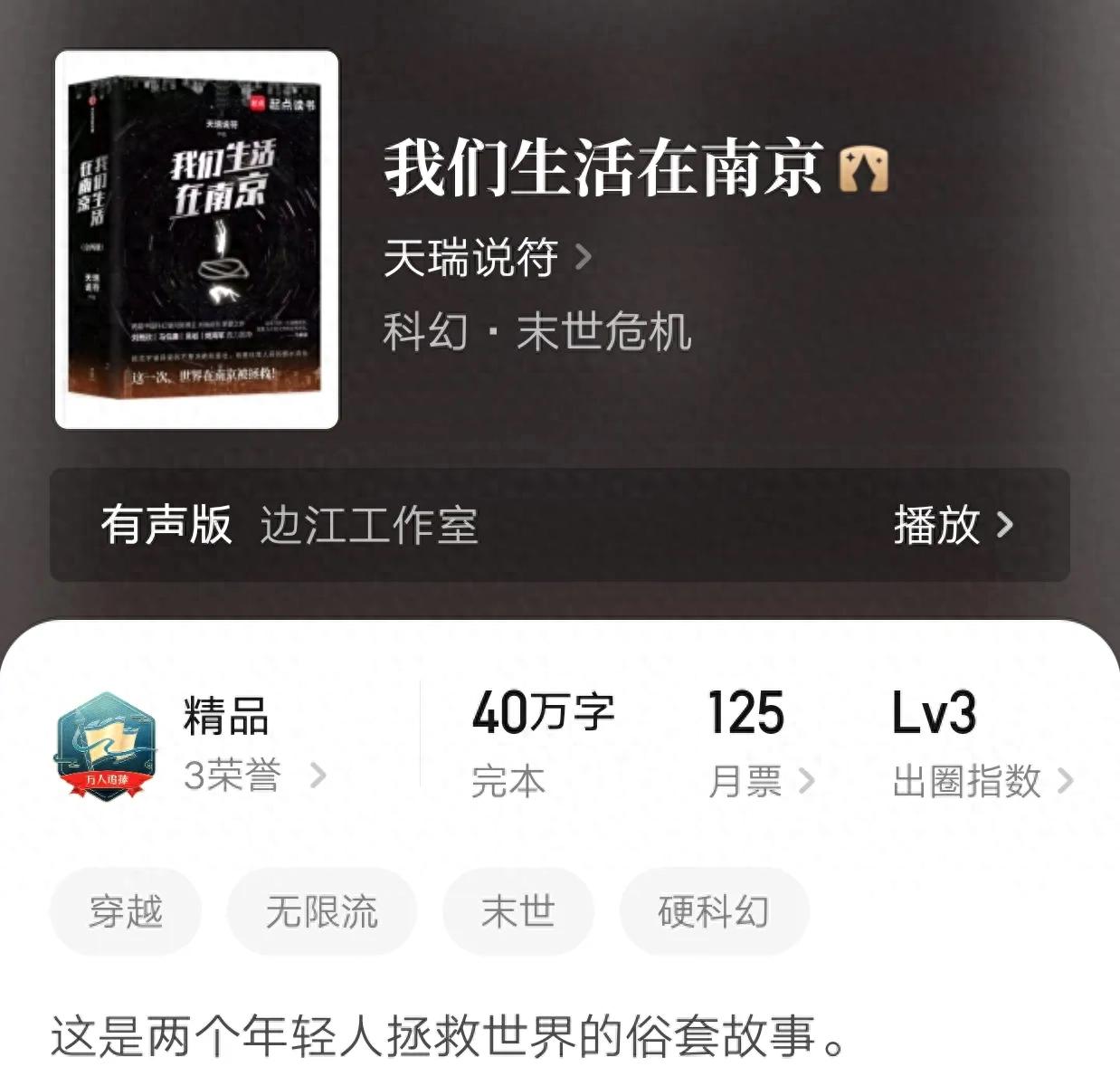The height and width of the screenshot is (1076, 1120).
Task: Select the 无限流 tag
Action: click(321, 911)
